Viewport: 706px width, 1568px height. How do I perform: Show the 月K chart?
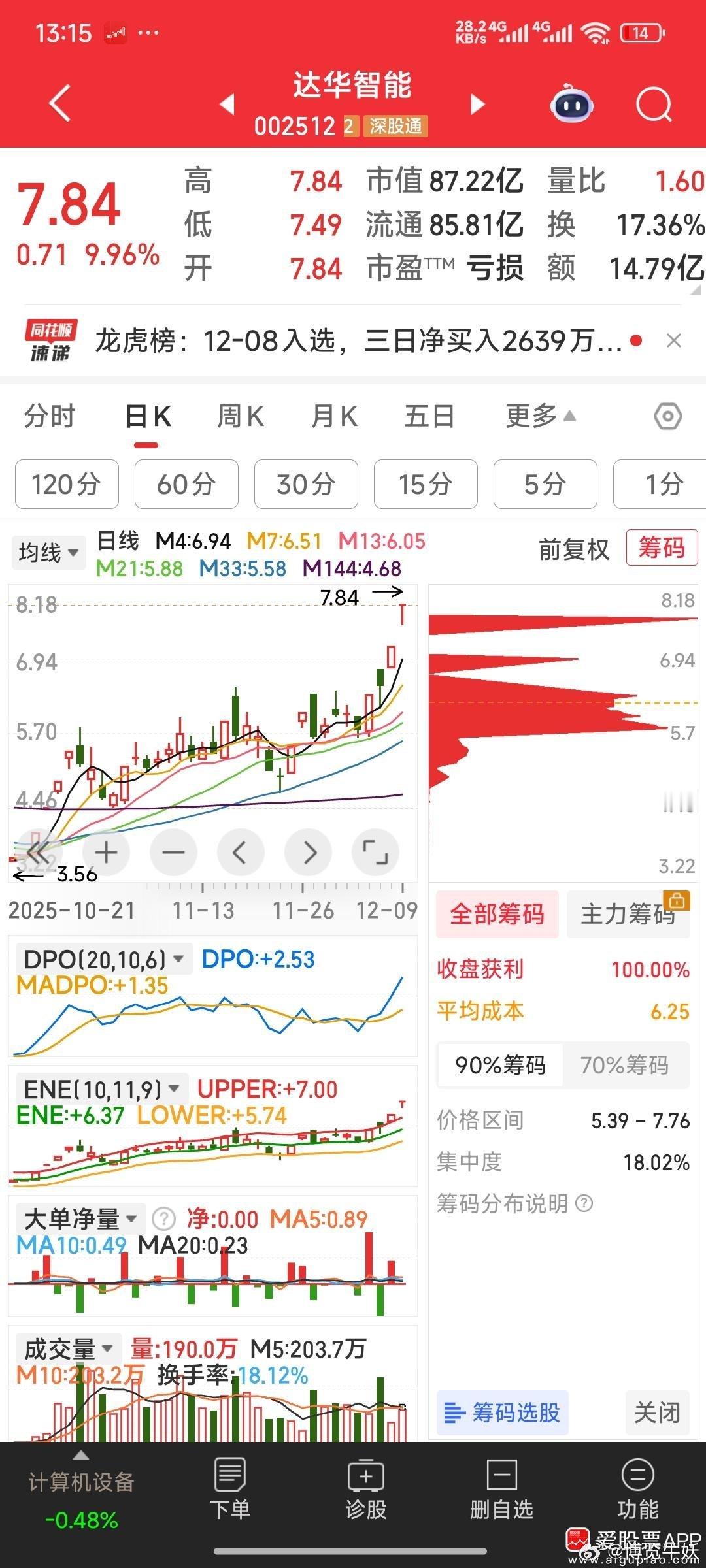point(334,417)
